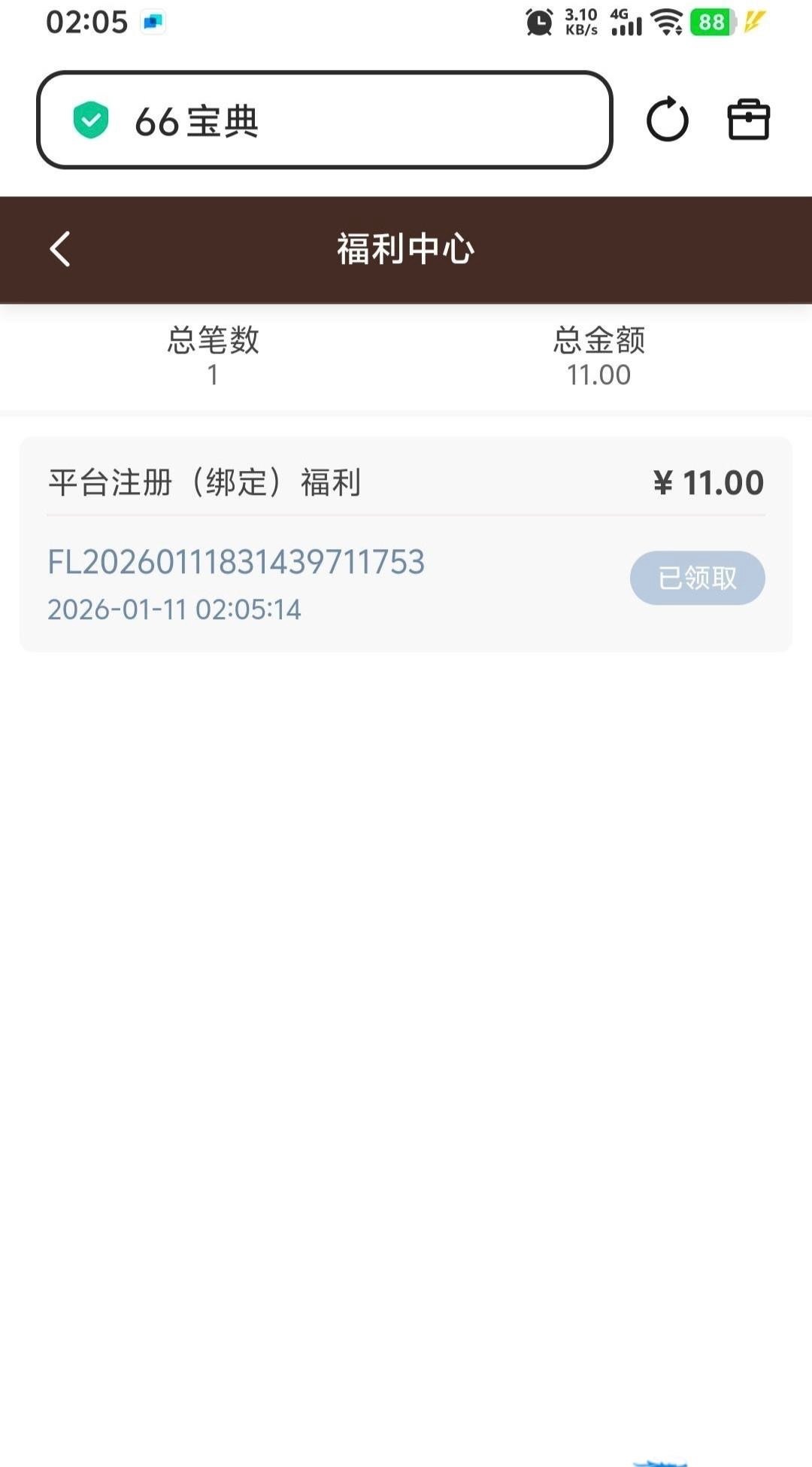Tap the 已领取 button
This screenshot has width=812, height=1467.
697,578
